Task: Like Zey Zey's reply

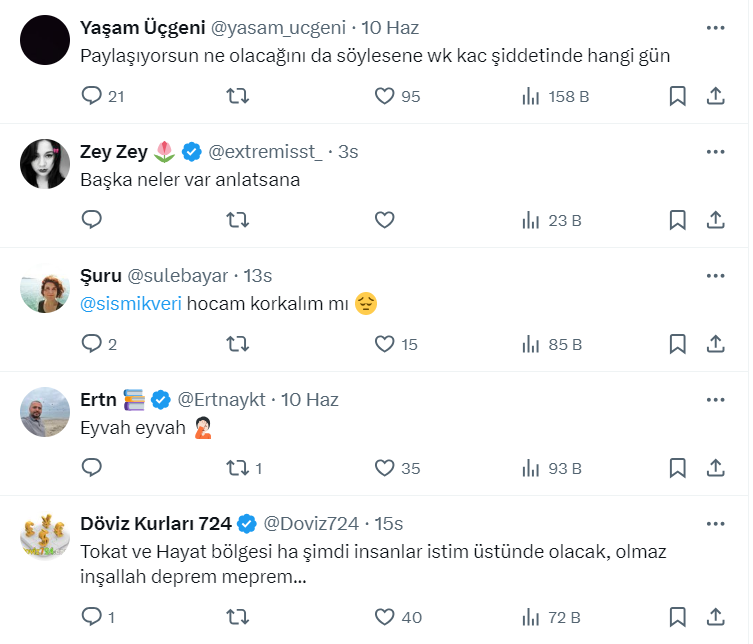Action: [385, 220]
